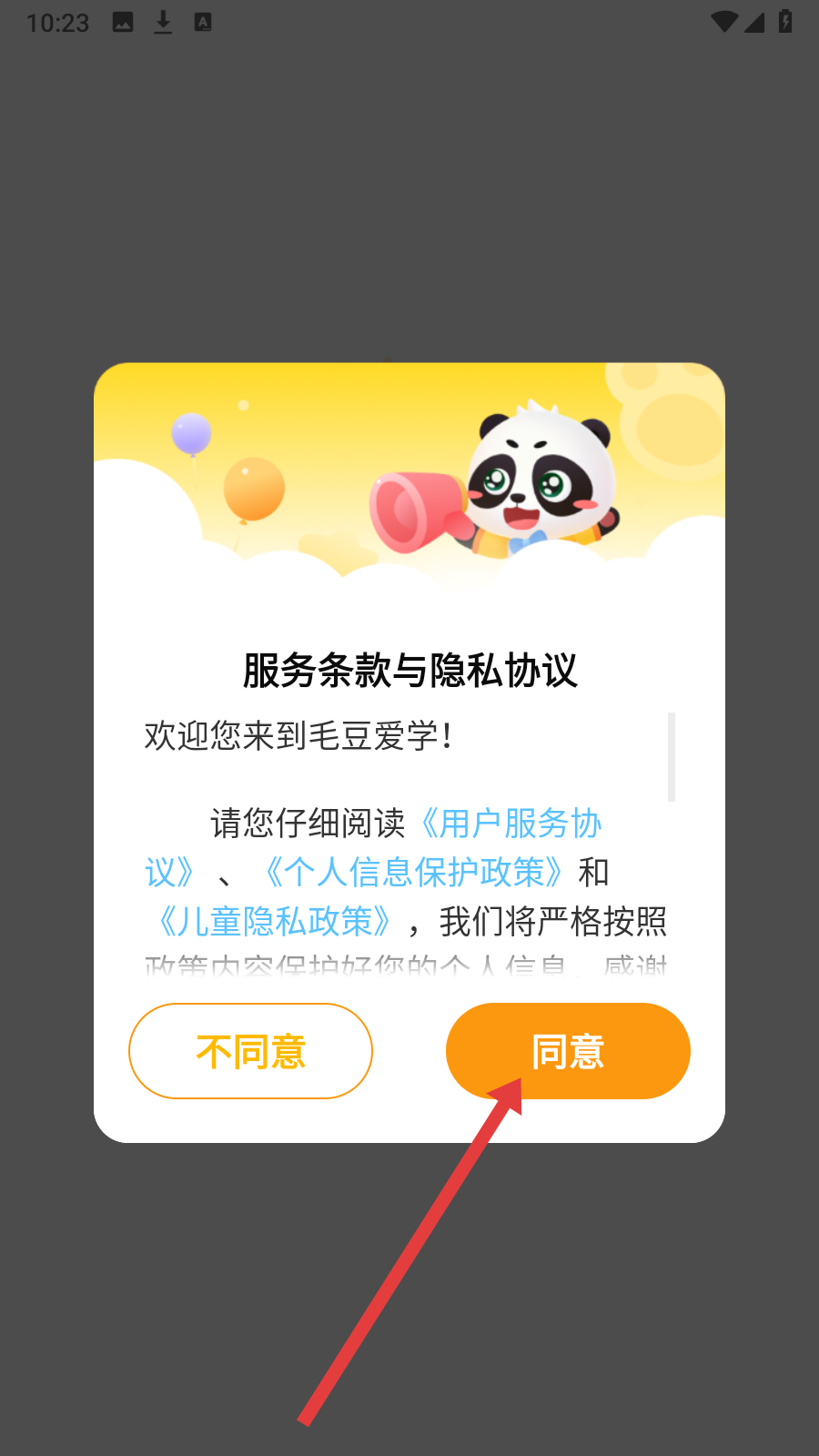
Task: View the 《儿童隐私政策》 link
Action: pyautogui.click(x=275, y=921)
